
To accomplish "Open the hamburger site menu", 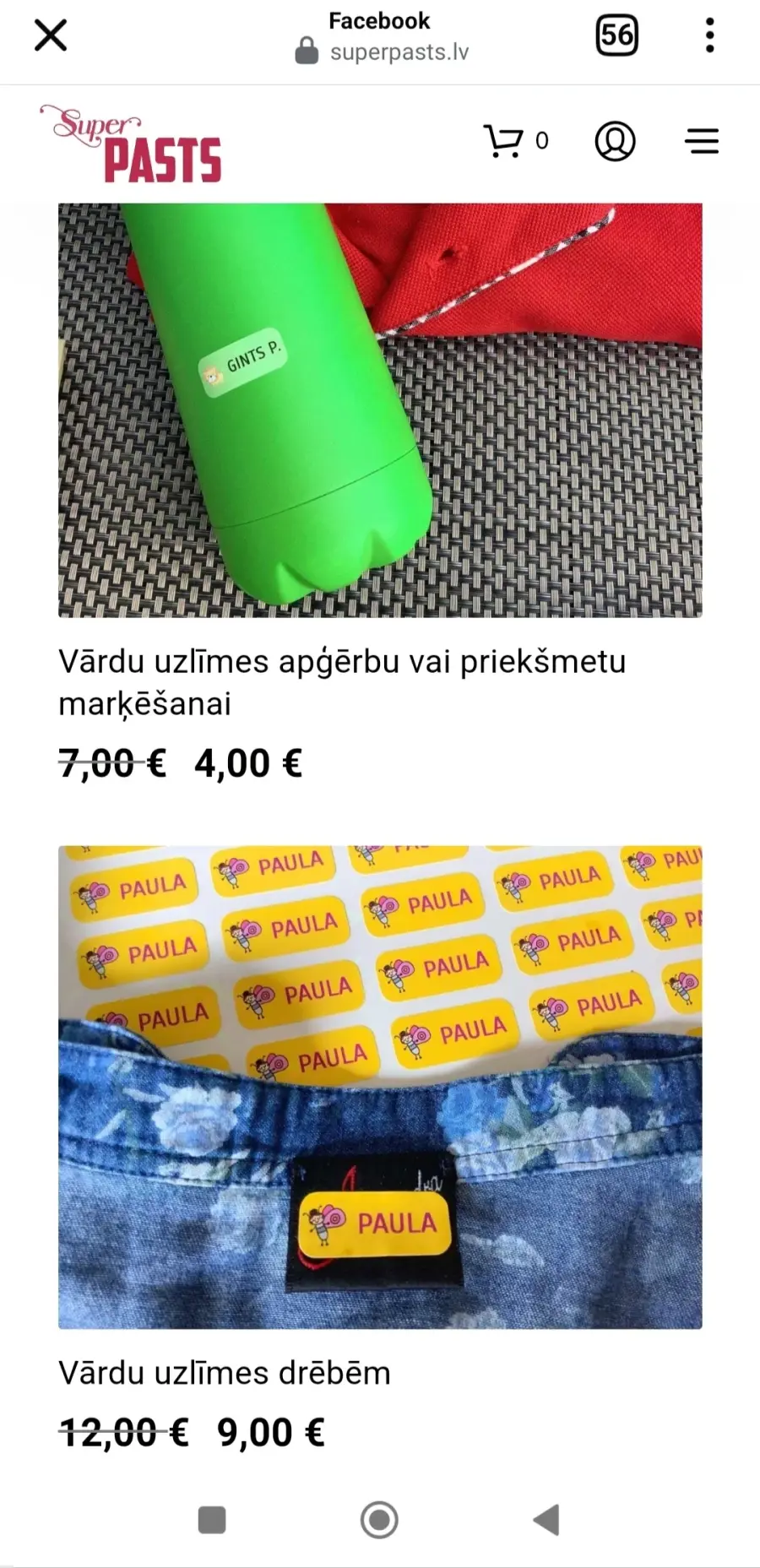I will click(x=701, y=141).
